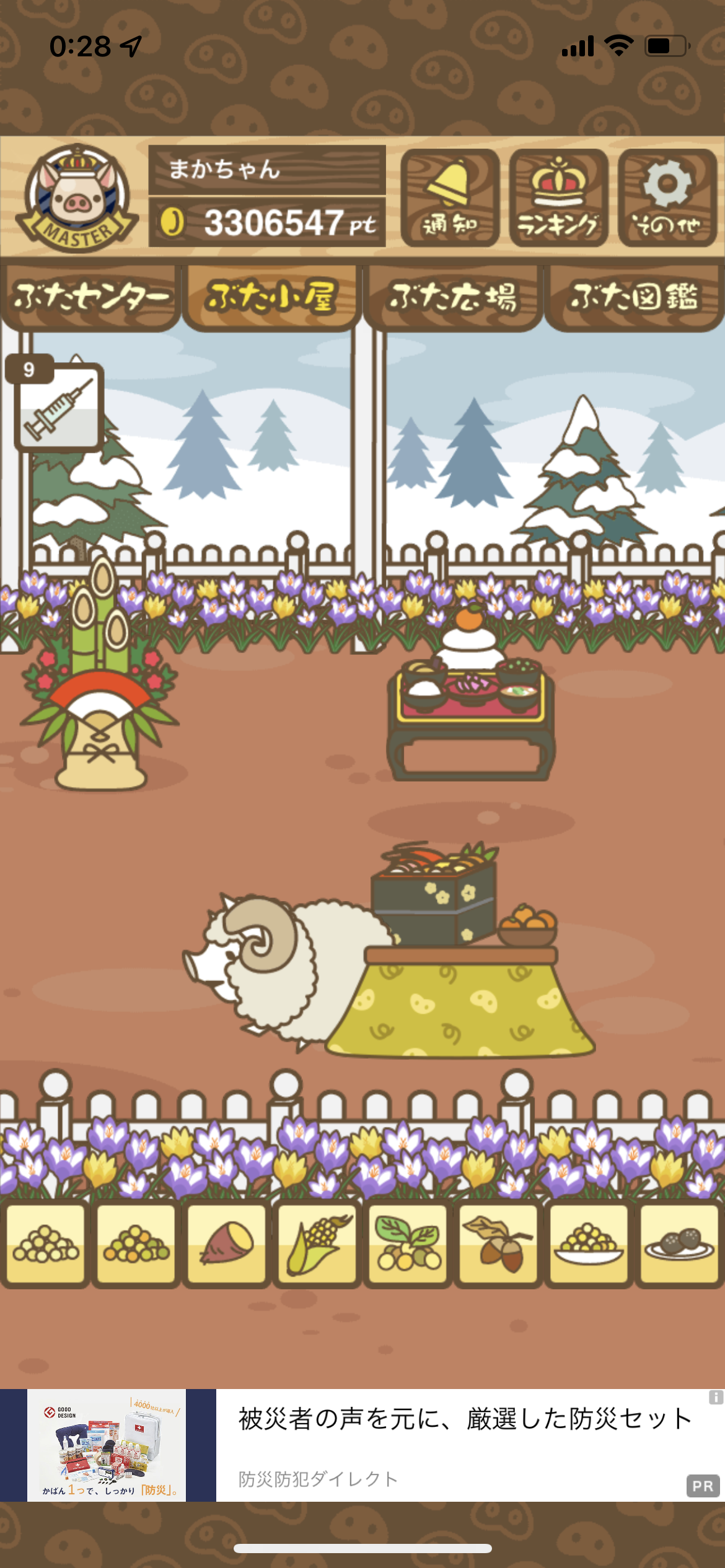Screen dimensions: 725x1568
Task: Switch to ぶた図鑑 tab
Action: 634,298
